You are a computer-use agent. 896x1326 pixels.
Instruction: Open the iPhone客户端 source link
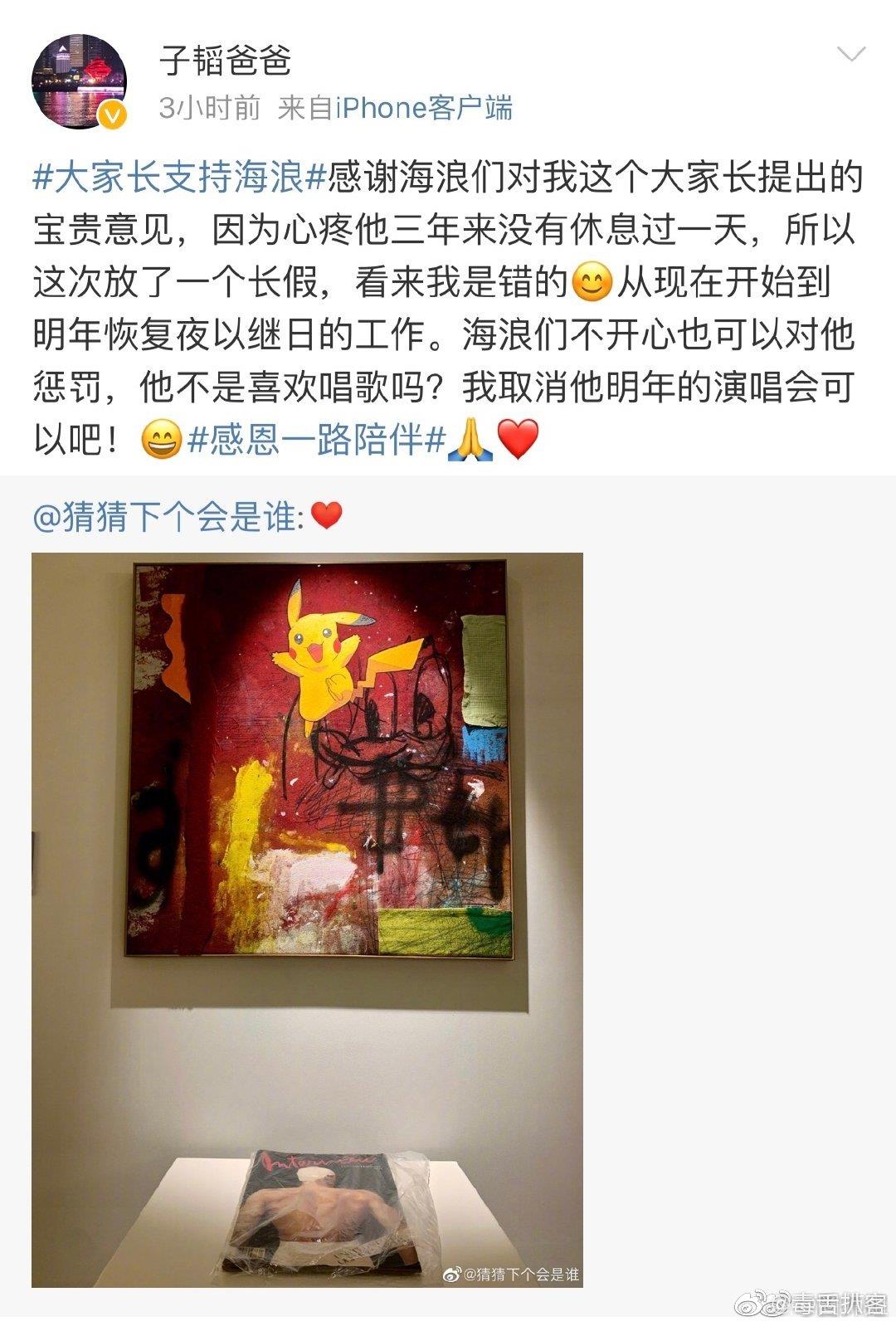pos(424,108)
